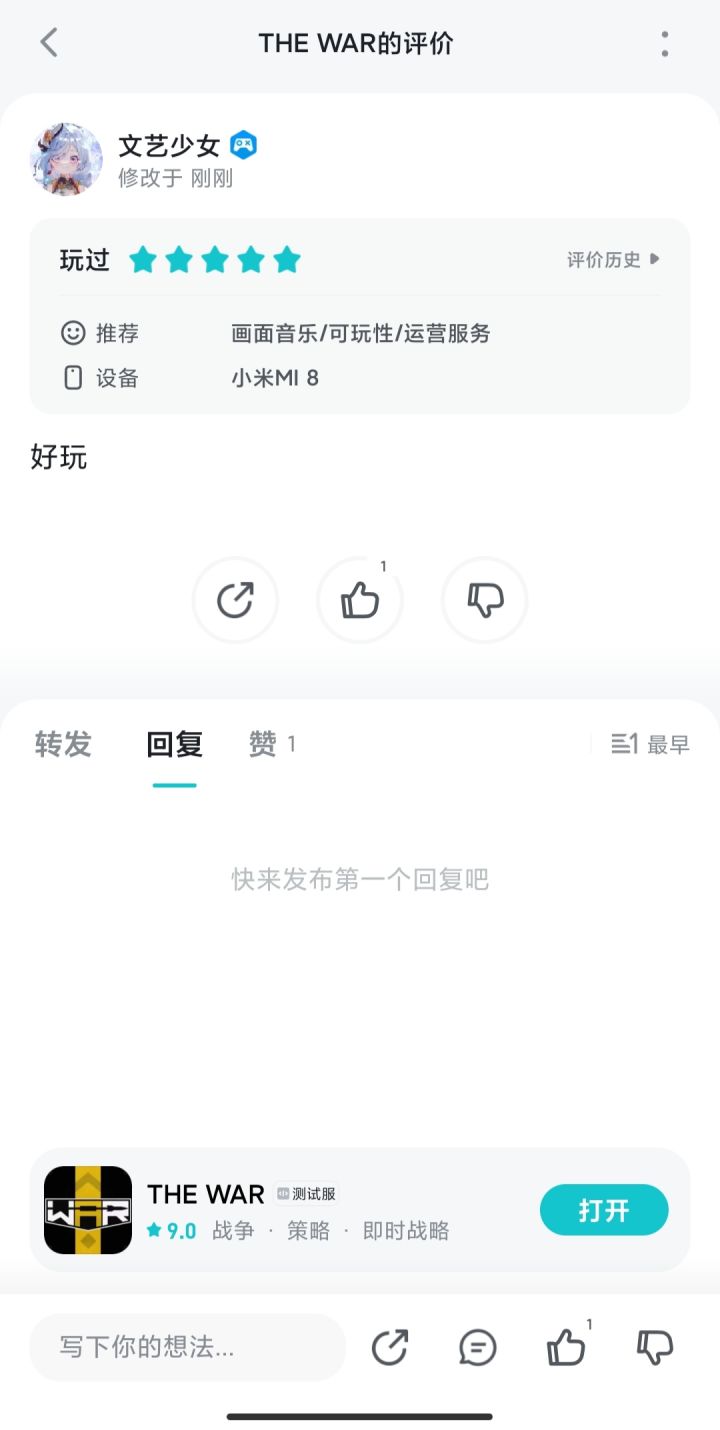
Task: Go back using the top-left arrow
Action: 49,43
